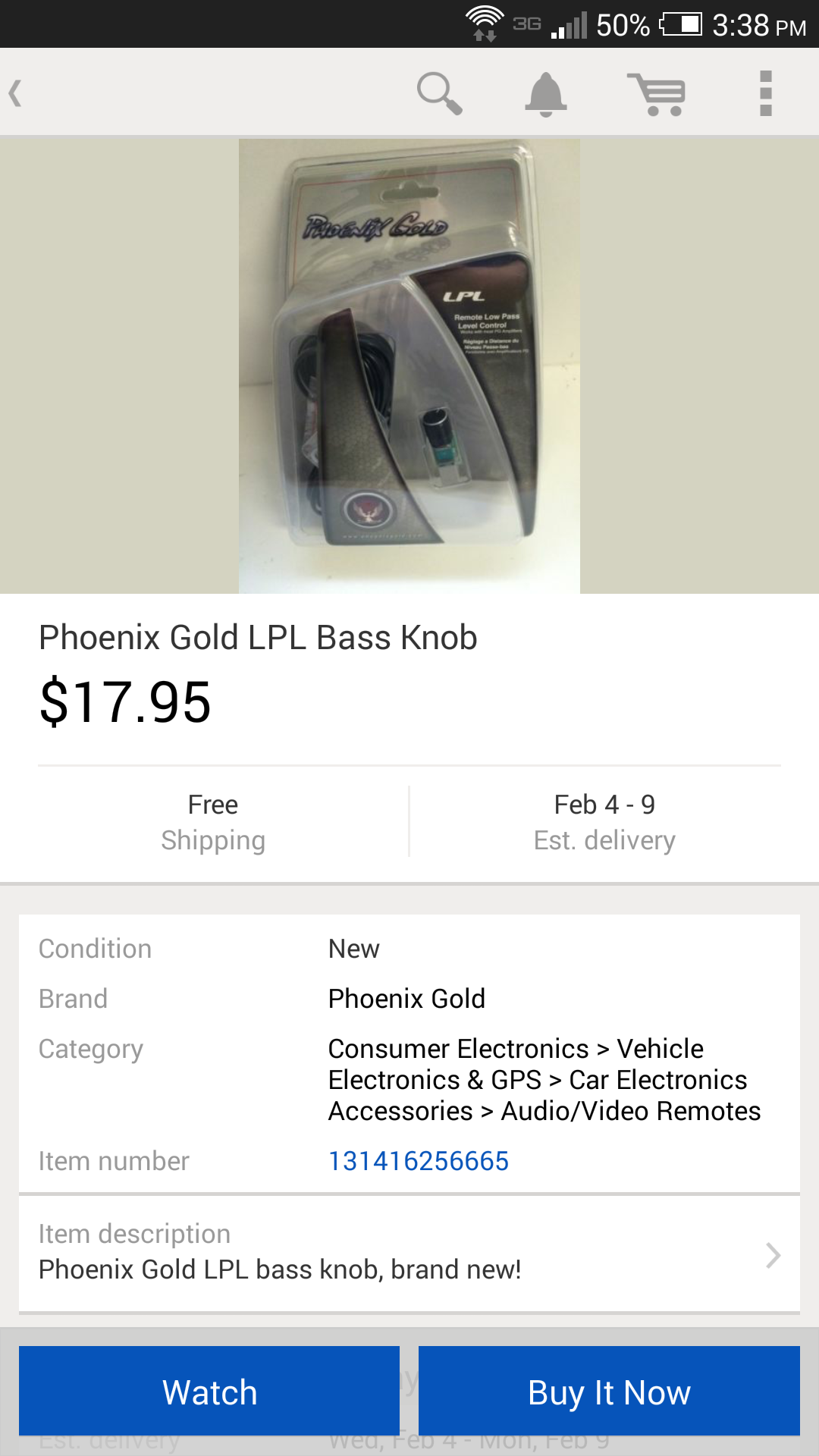Open the shopping cart
819x1456 pixels.
click(657, 94)
